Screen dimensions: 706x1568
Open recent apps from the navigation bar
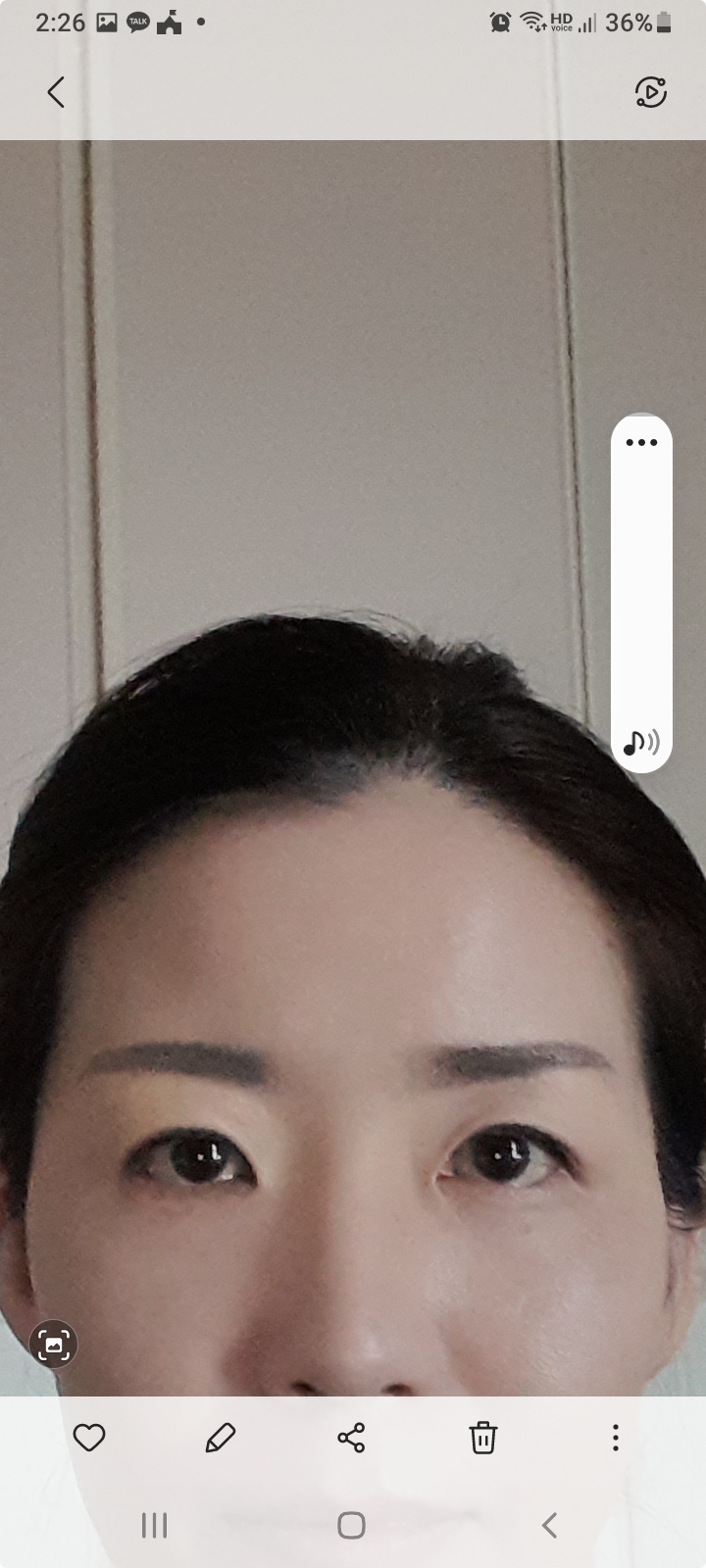[x=155, y=1525]
